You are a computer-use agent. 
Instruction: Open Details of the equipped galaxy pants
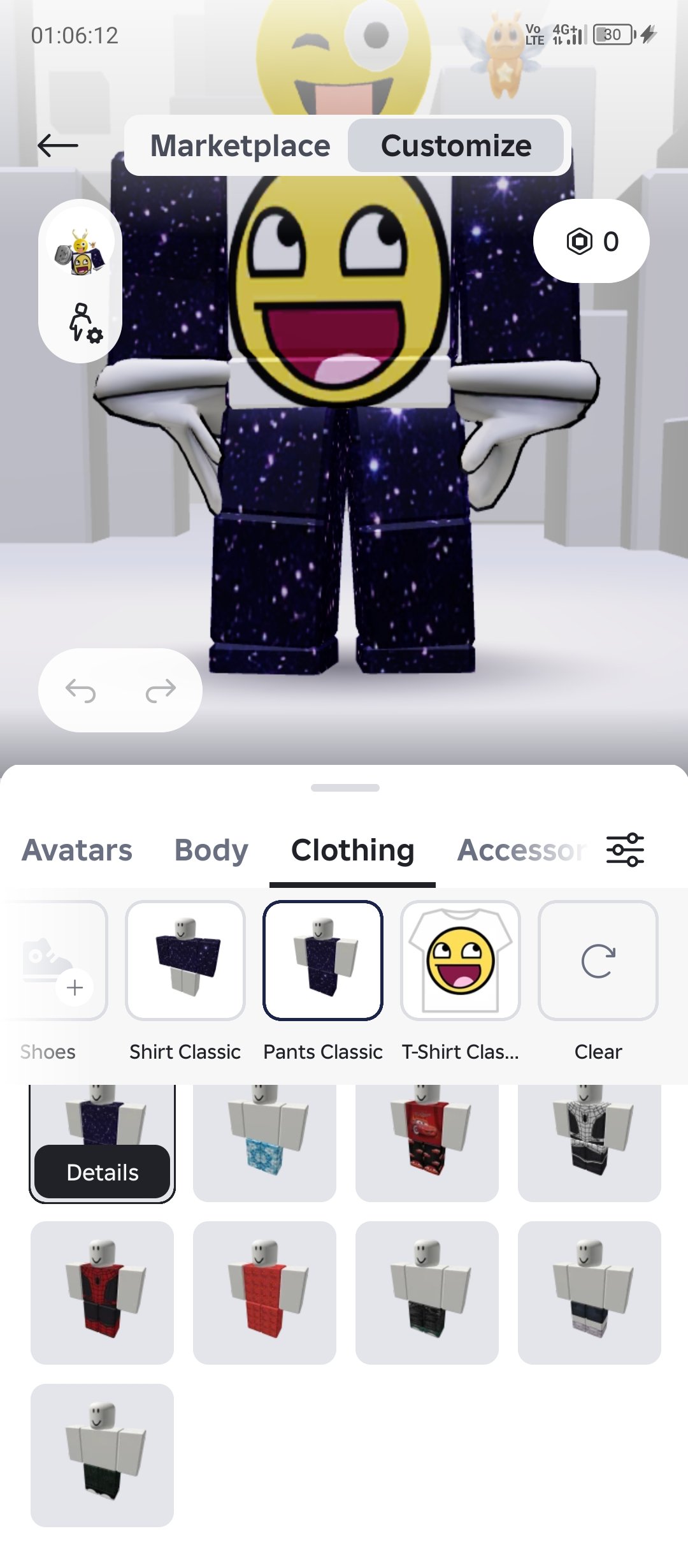click(x=103, y=1172)
